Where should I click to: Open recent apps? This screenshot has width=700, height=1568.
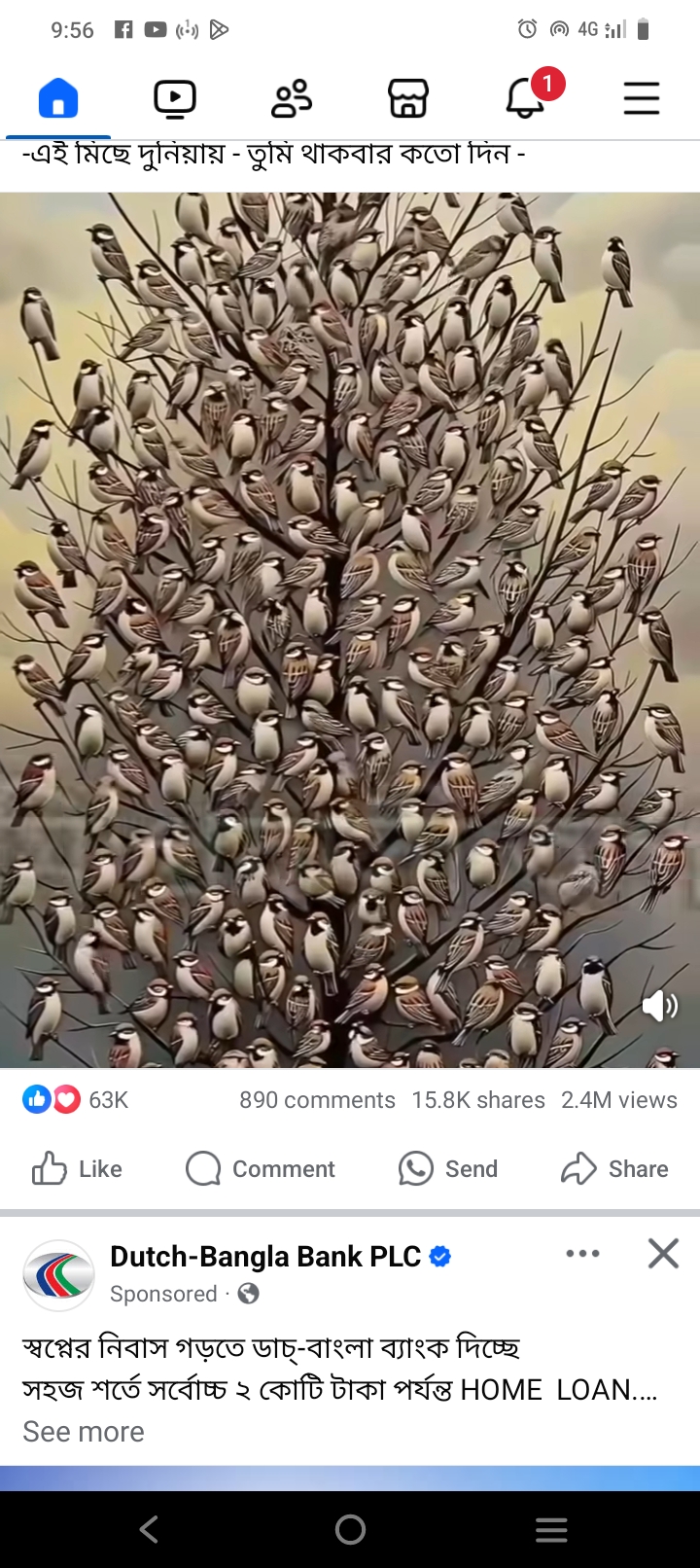[551, 1529]
